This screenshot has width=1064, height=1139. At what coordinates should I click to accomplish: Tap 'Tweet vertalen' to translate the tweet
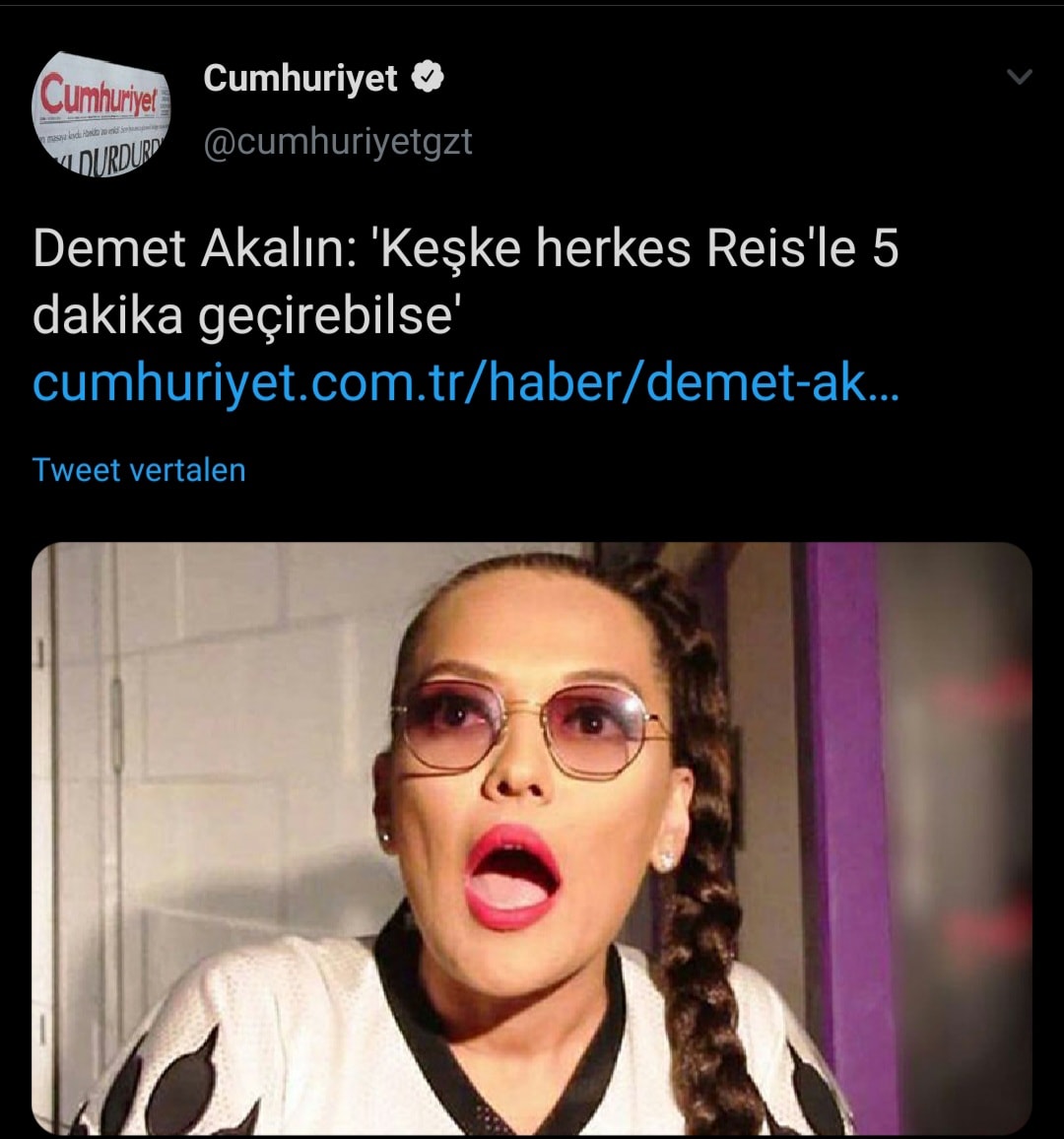[x=139, y=470]
